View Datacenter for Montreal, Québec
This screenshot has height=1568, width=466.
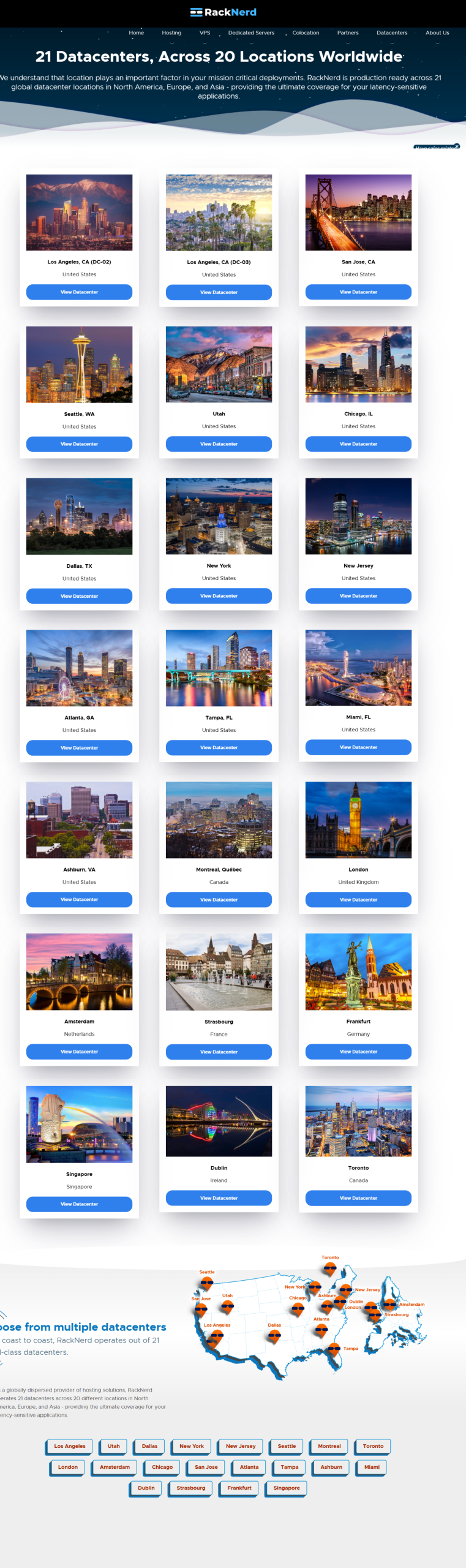[x=219, y=900]
